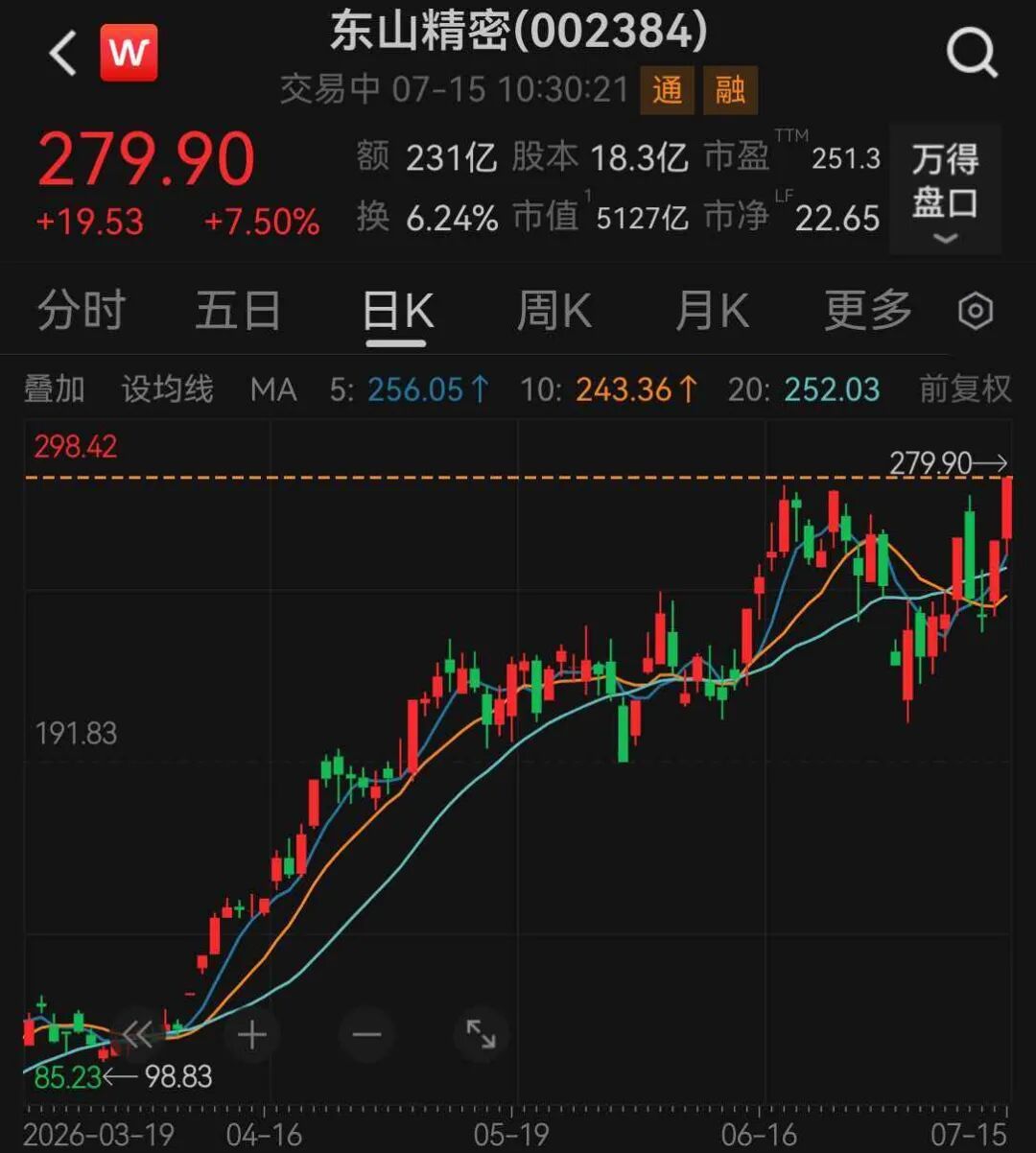Expand the 万得盘口 panel
The height and width of the screenshot is (1153, 1036).
pos(945,189)
